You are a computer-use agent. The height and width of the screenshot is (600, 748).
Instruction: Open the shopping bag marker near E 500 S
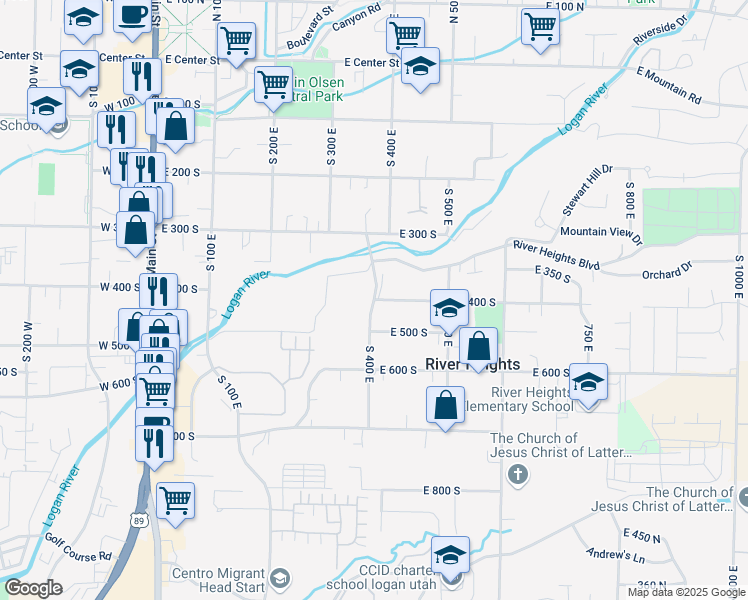[479, 347]
